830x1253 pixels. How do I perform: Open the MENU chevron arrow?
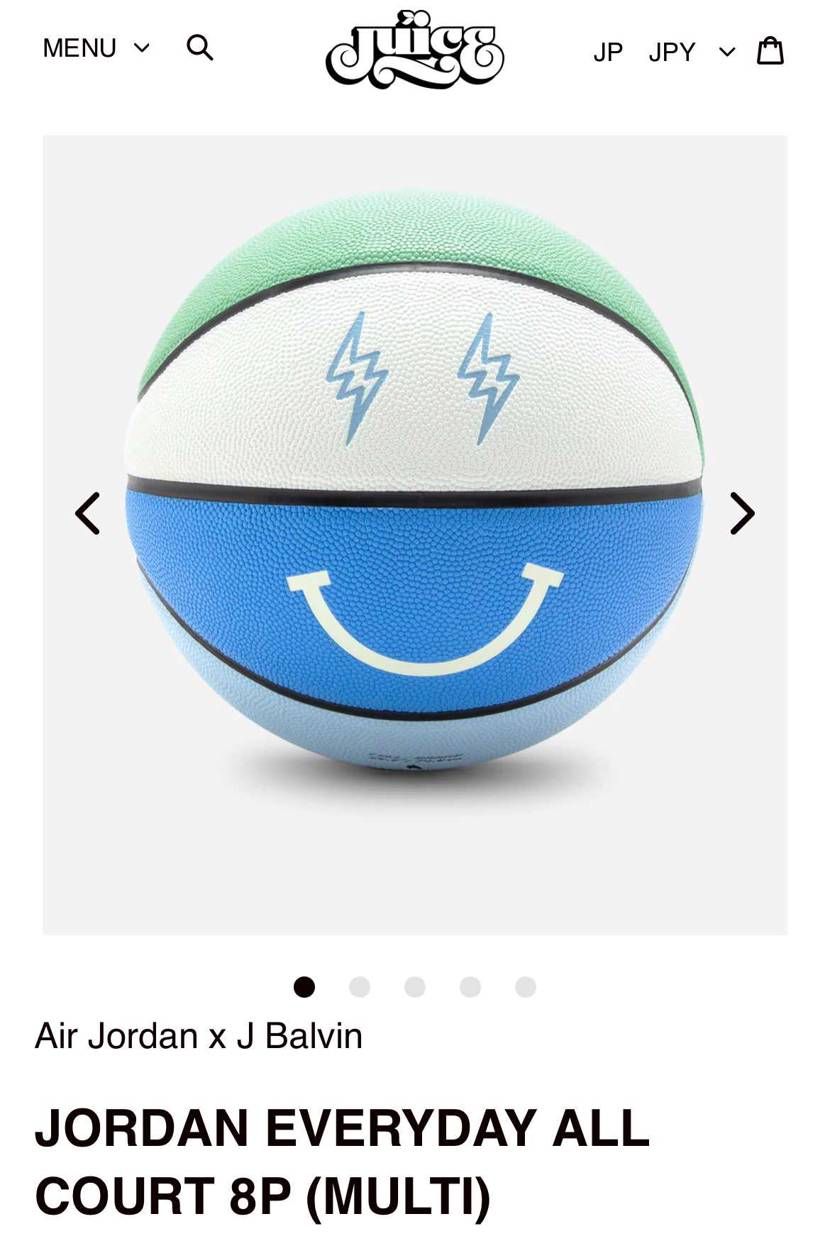tap(142, 48)
